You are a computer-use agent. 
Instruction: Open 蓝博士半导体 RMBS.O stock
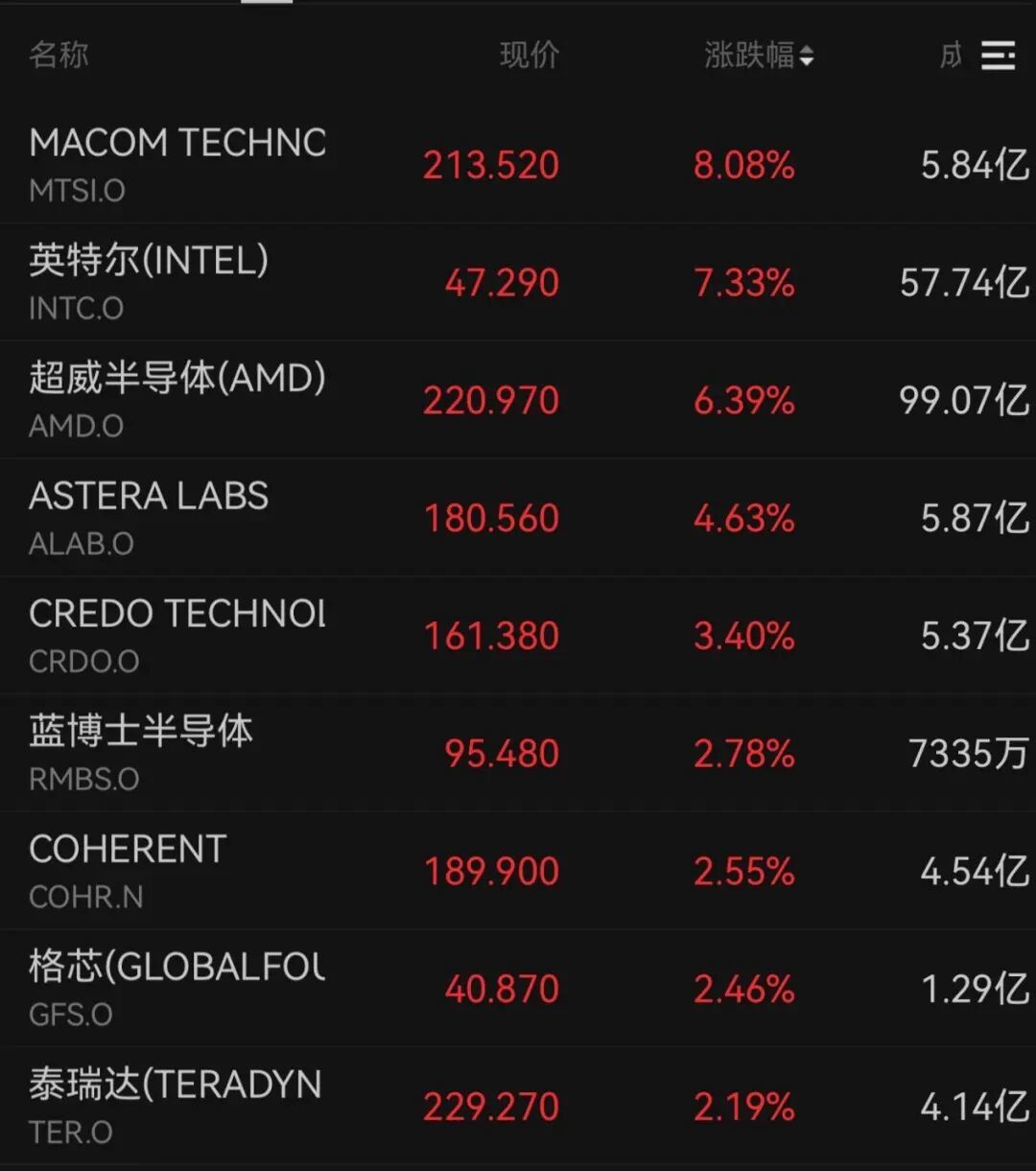pyautogui.click(x=518, y=753)
